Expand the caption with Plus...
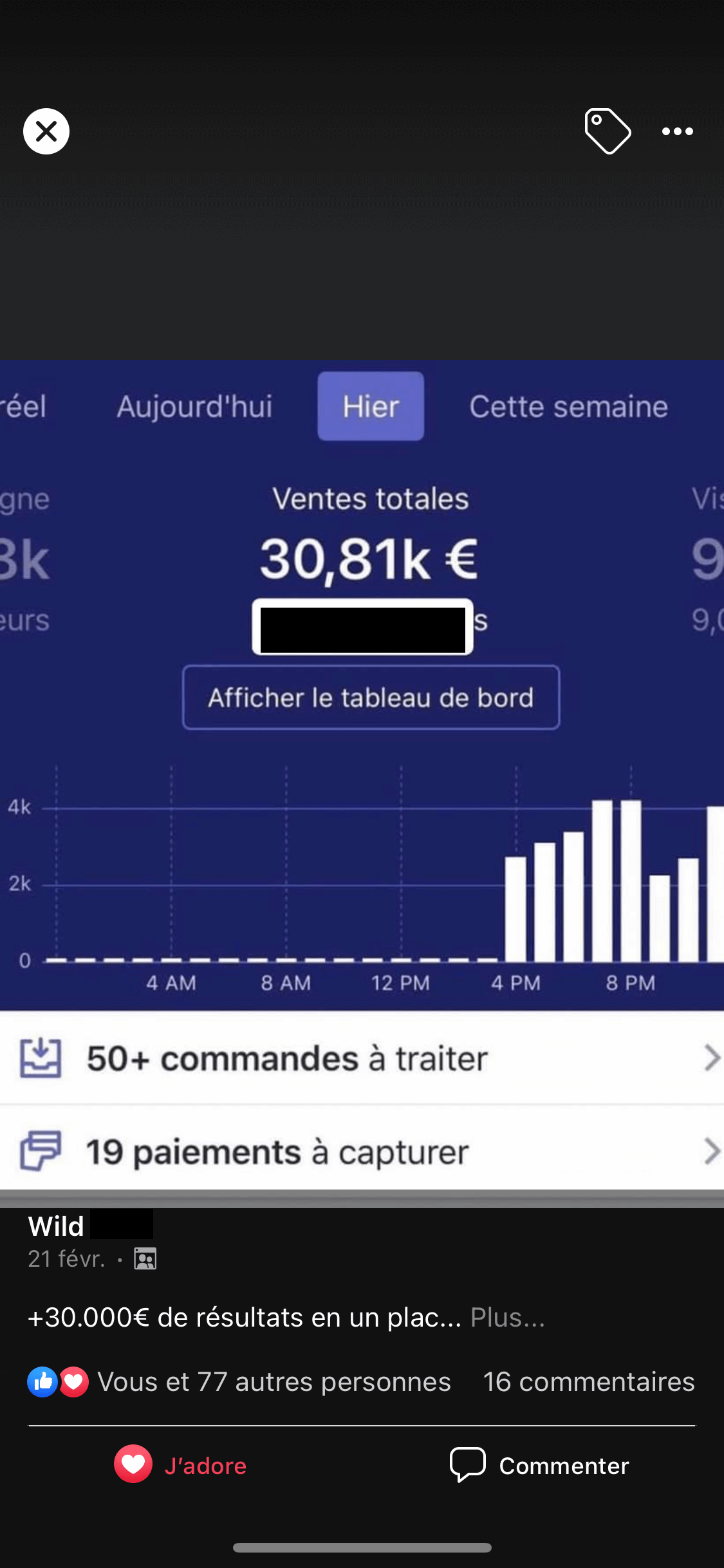 tap(508, 1318)
